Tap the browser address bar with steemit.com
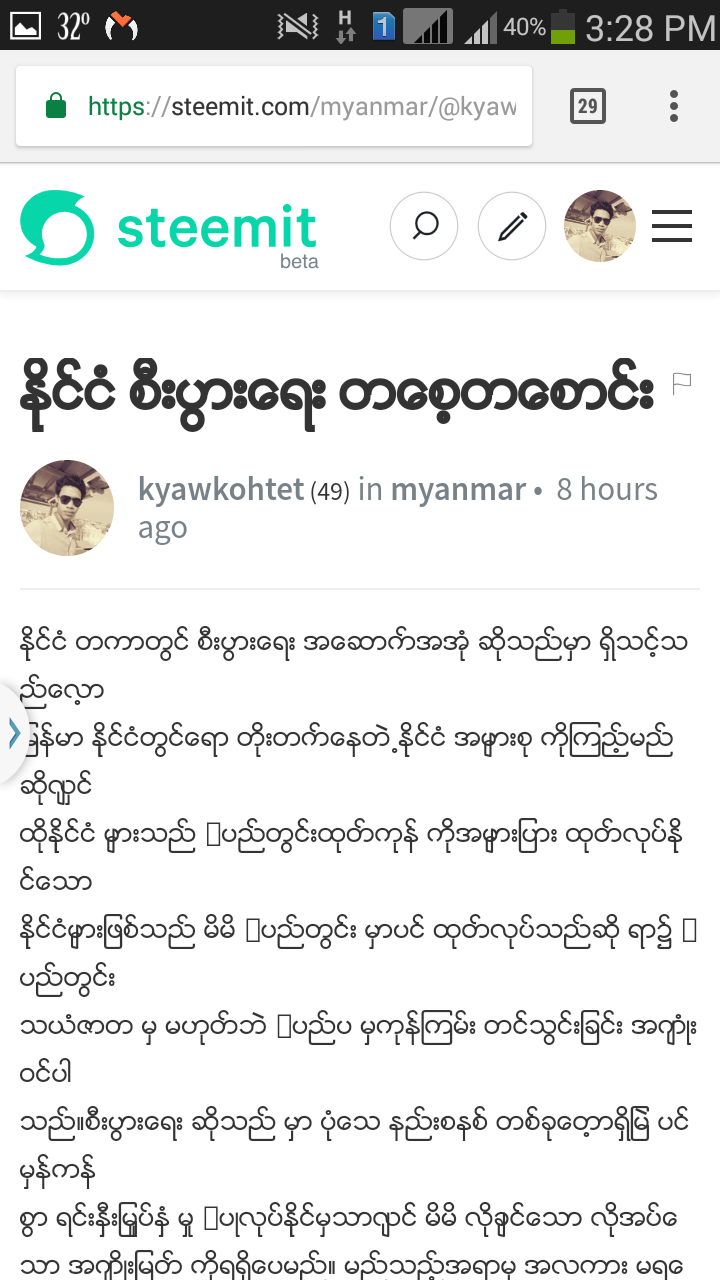 (300, 106)
